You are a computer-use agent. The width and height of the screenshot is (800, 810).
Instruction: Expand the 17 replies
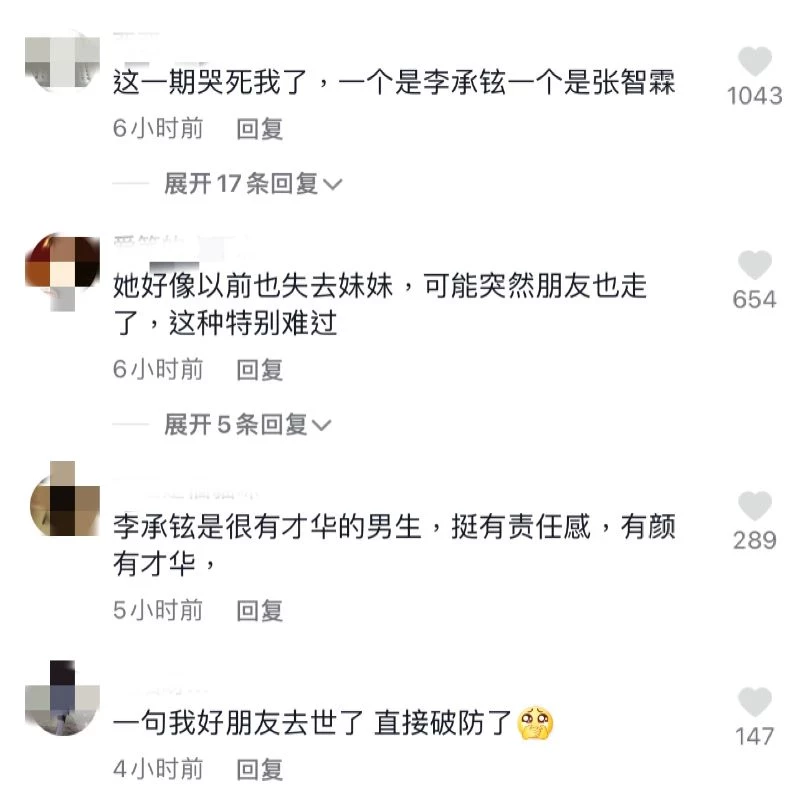(x=253, y=184)
